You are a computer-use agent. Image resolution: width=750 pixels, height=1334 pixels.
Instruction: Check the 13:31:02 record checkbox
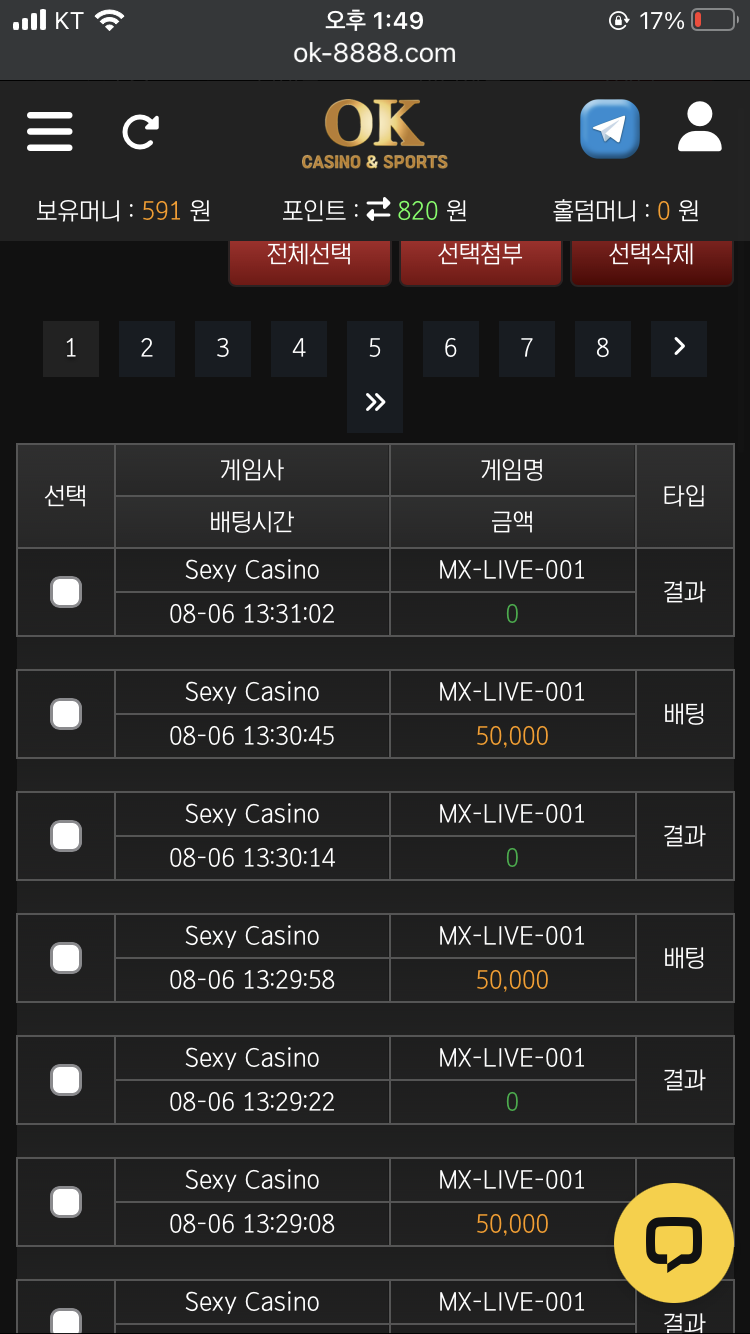66,592
